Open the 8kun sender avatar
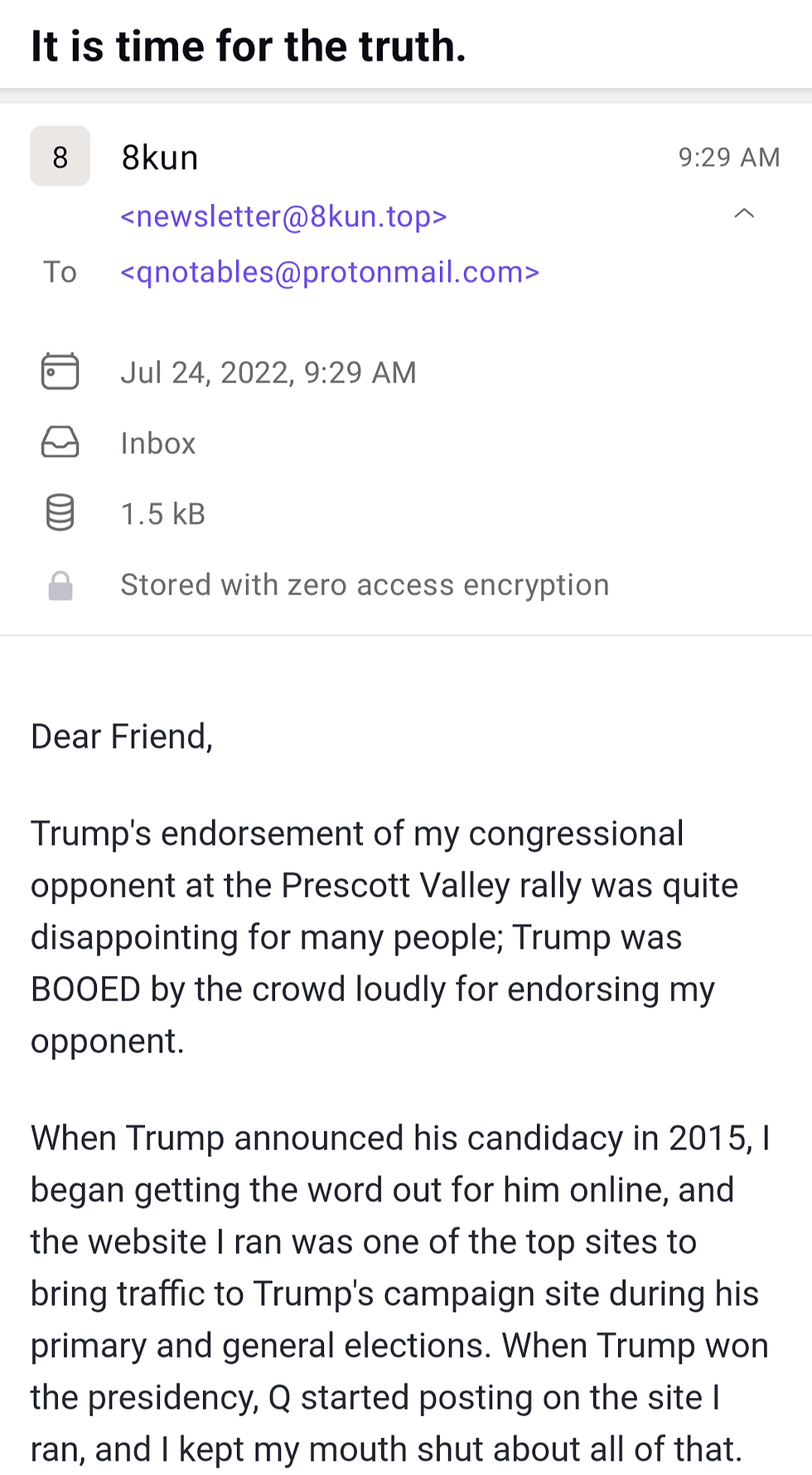Screen dimensions: 812x1475 (60, 156)
